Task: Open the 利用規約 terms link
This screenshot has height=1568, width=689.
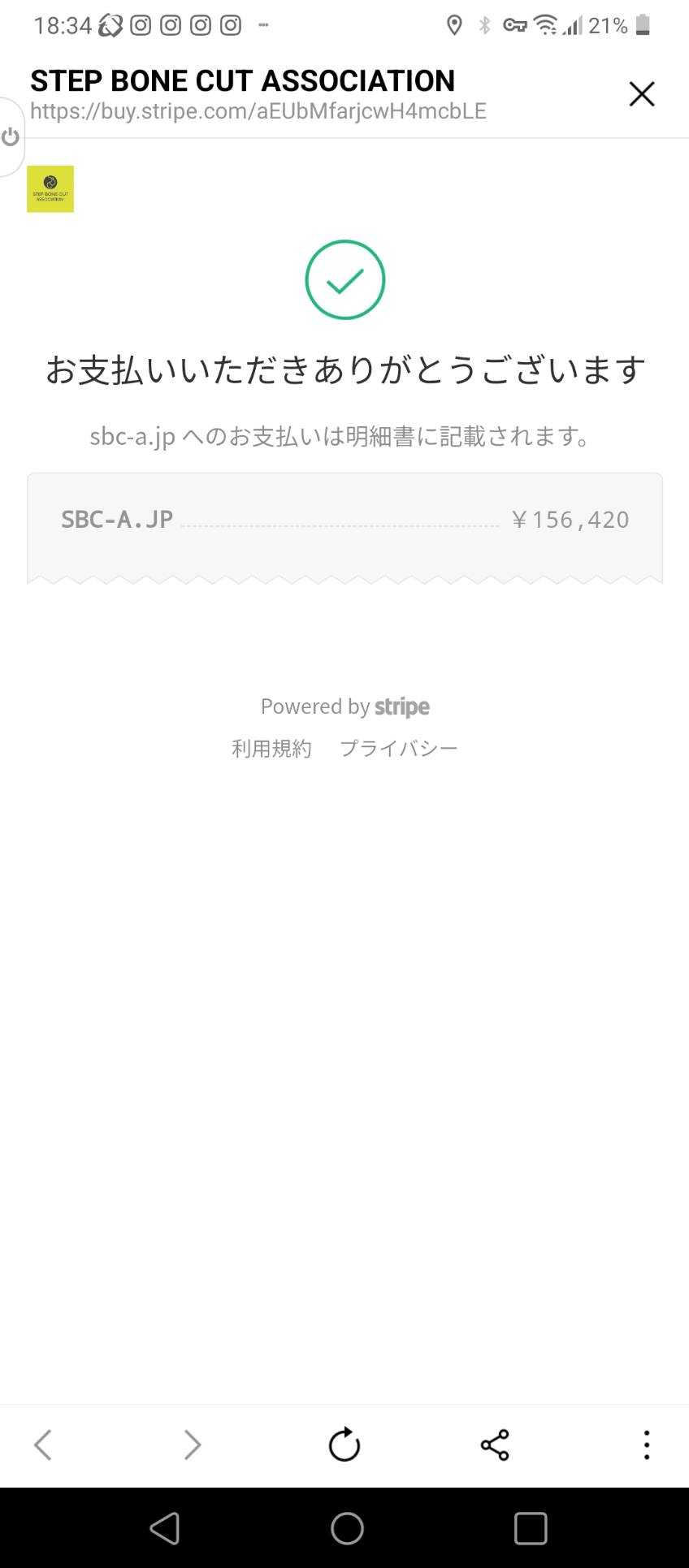Action: pos(271,749)
